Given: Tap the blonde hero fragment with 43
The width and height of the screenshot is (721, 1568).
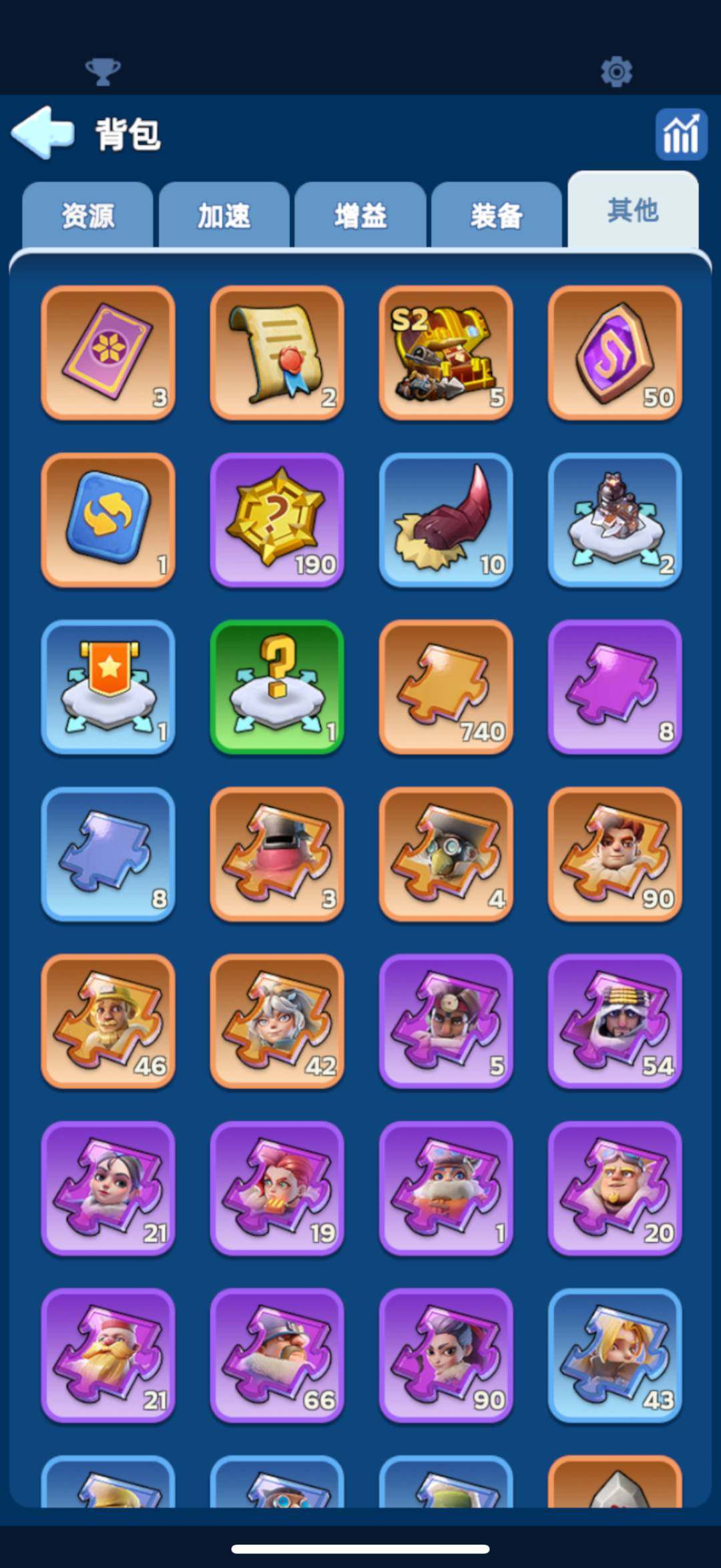Looking at the screenshot, I should pos(615,1355).
